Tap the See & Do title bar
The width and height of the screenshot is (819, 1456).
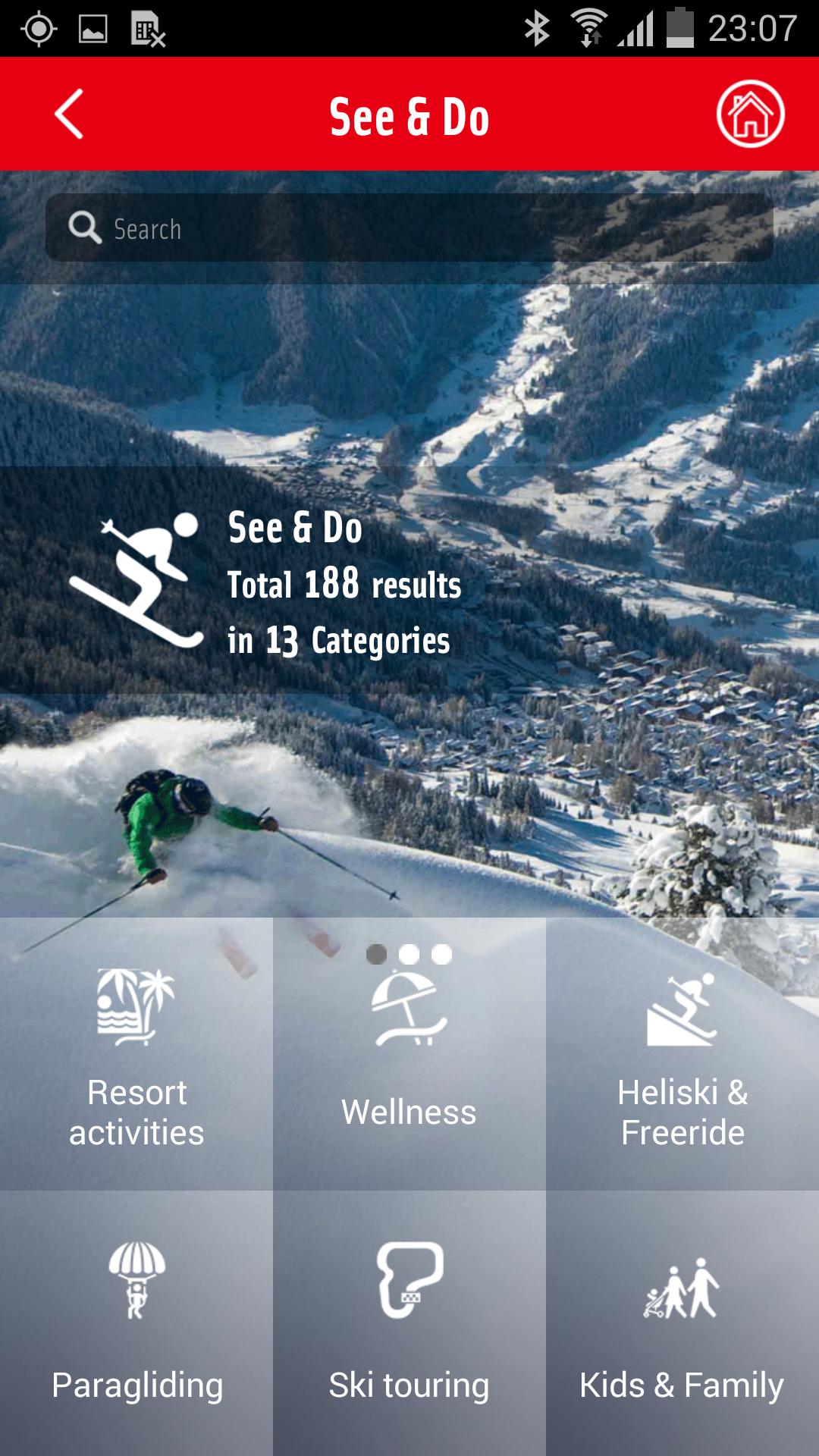(x=409, y=115)
